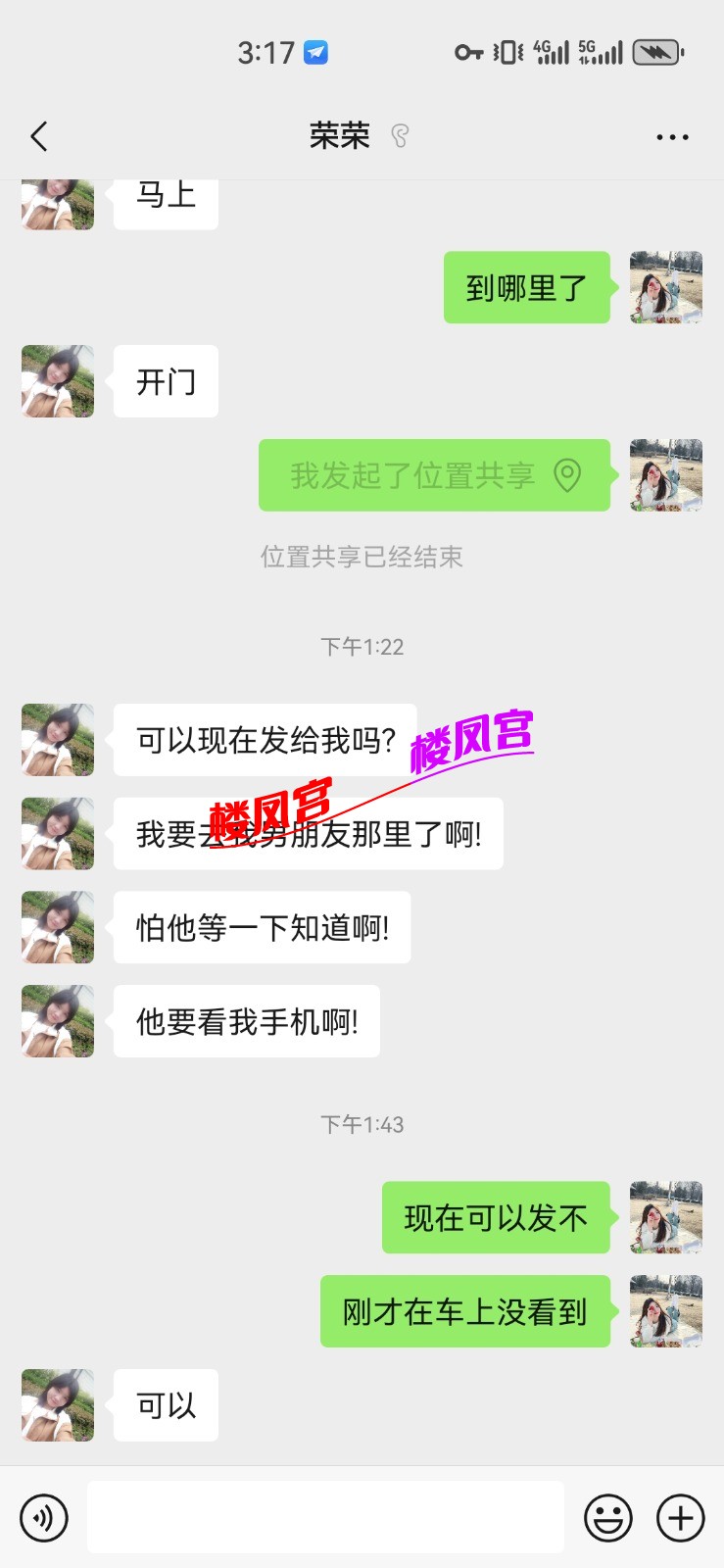
Task: Tap the voice message icon
Action: click(x=43, y=1517)
